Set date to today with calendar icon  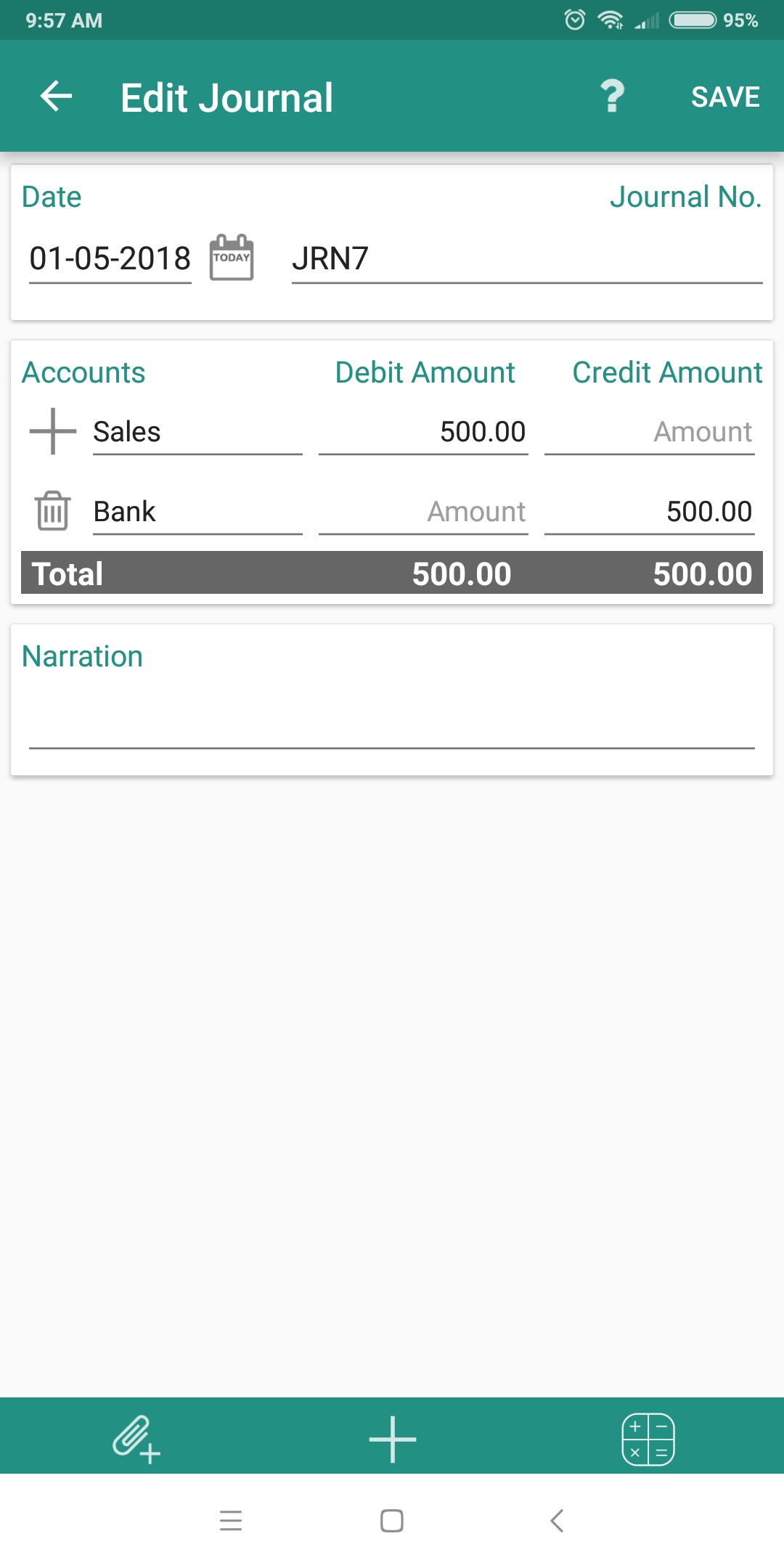[x=232, y=258]
